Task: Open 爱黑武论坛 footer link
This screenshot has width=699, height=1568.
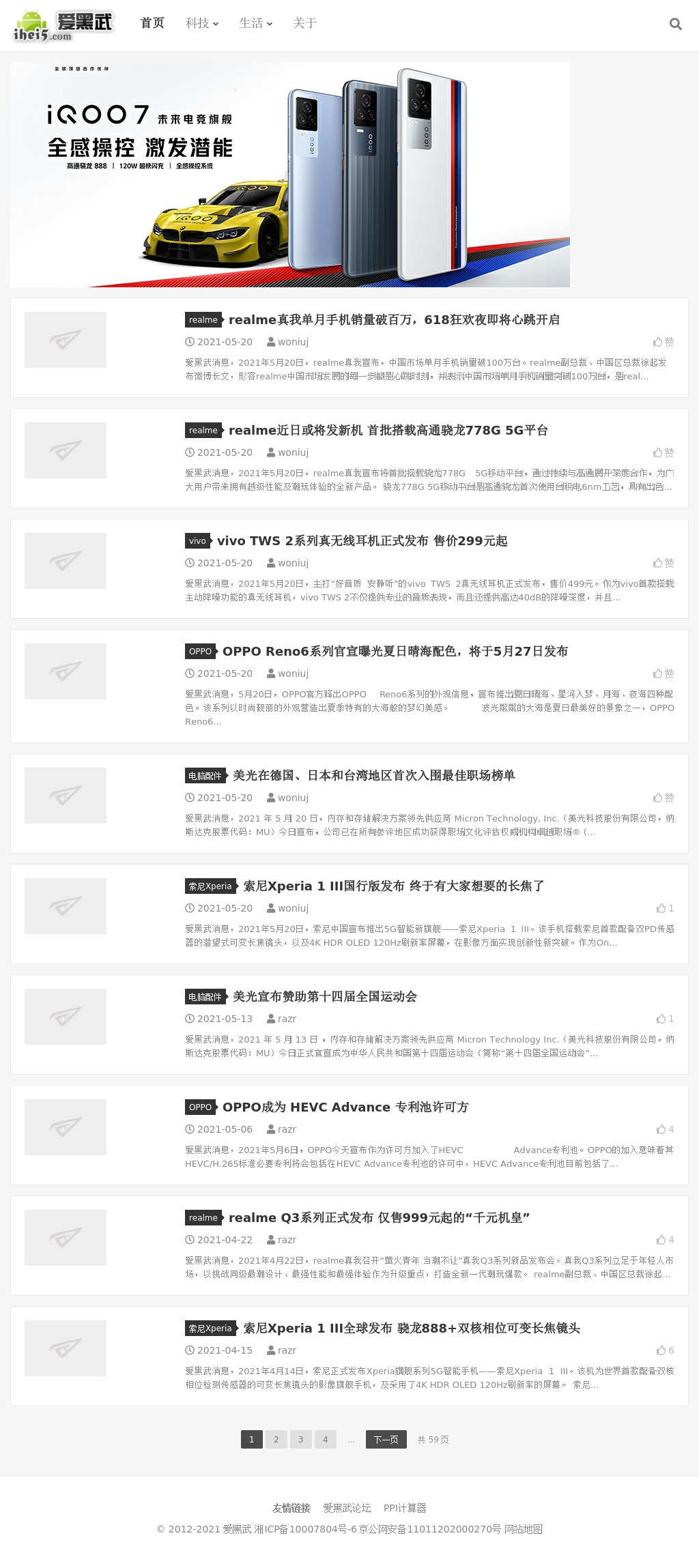Action: tap(347, 1508)
